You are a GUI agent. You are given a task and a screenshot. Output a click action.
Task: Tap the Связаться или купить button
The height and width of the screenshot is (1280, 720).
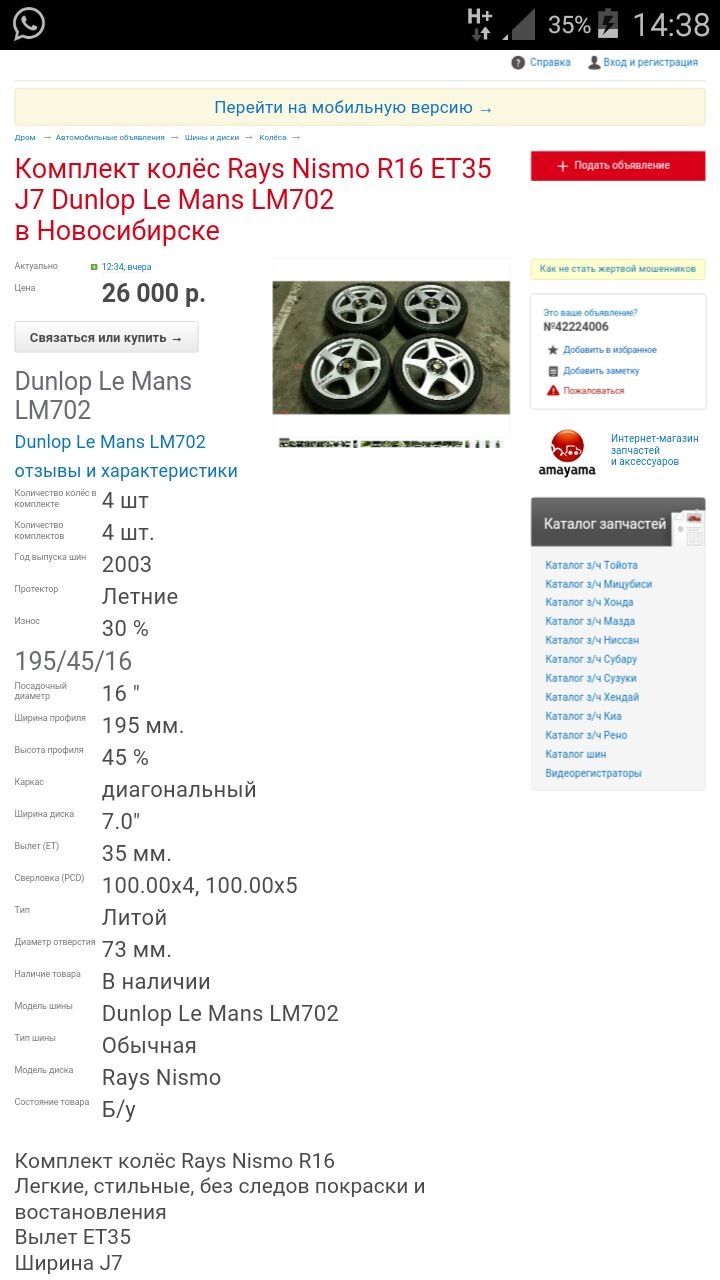[106, 337]
